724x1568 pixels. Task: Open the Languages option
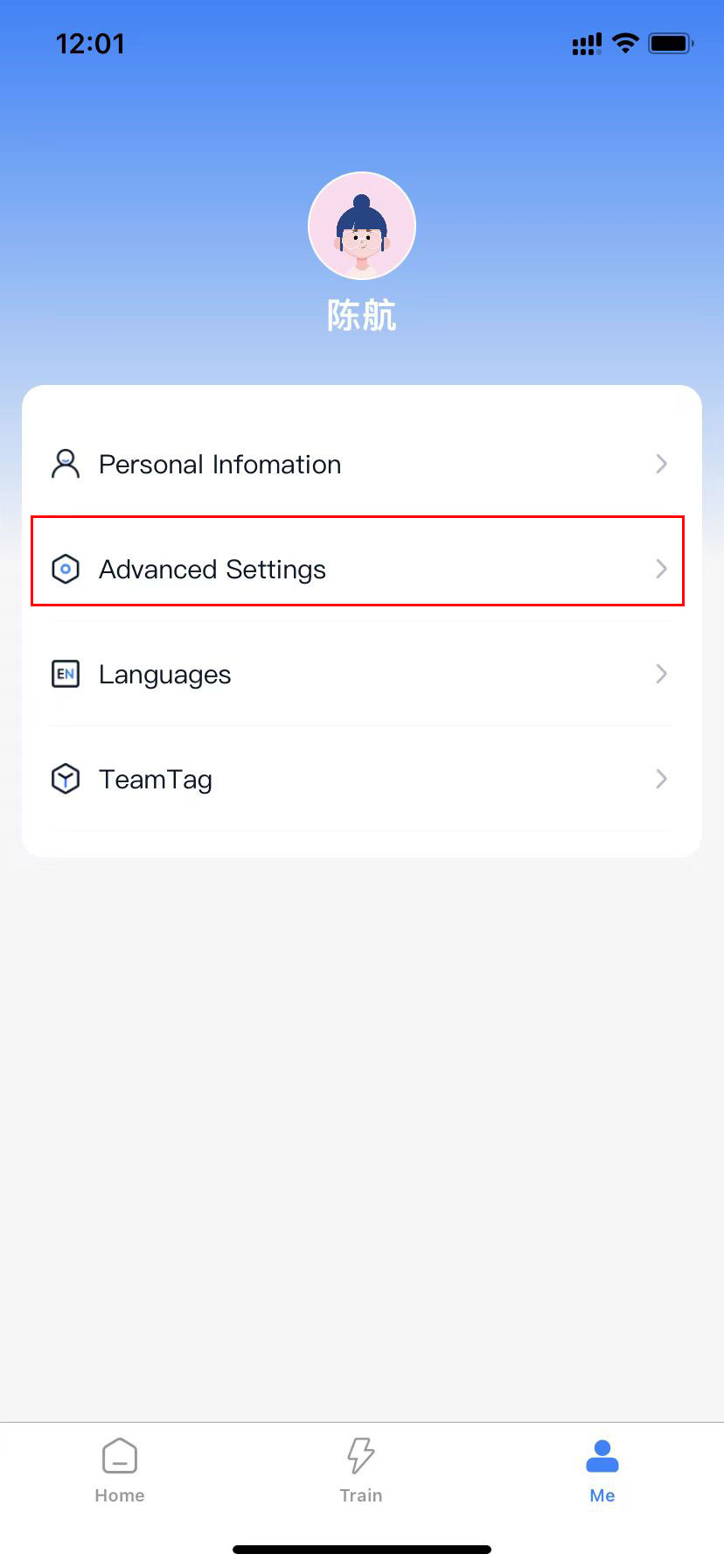361,674
